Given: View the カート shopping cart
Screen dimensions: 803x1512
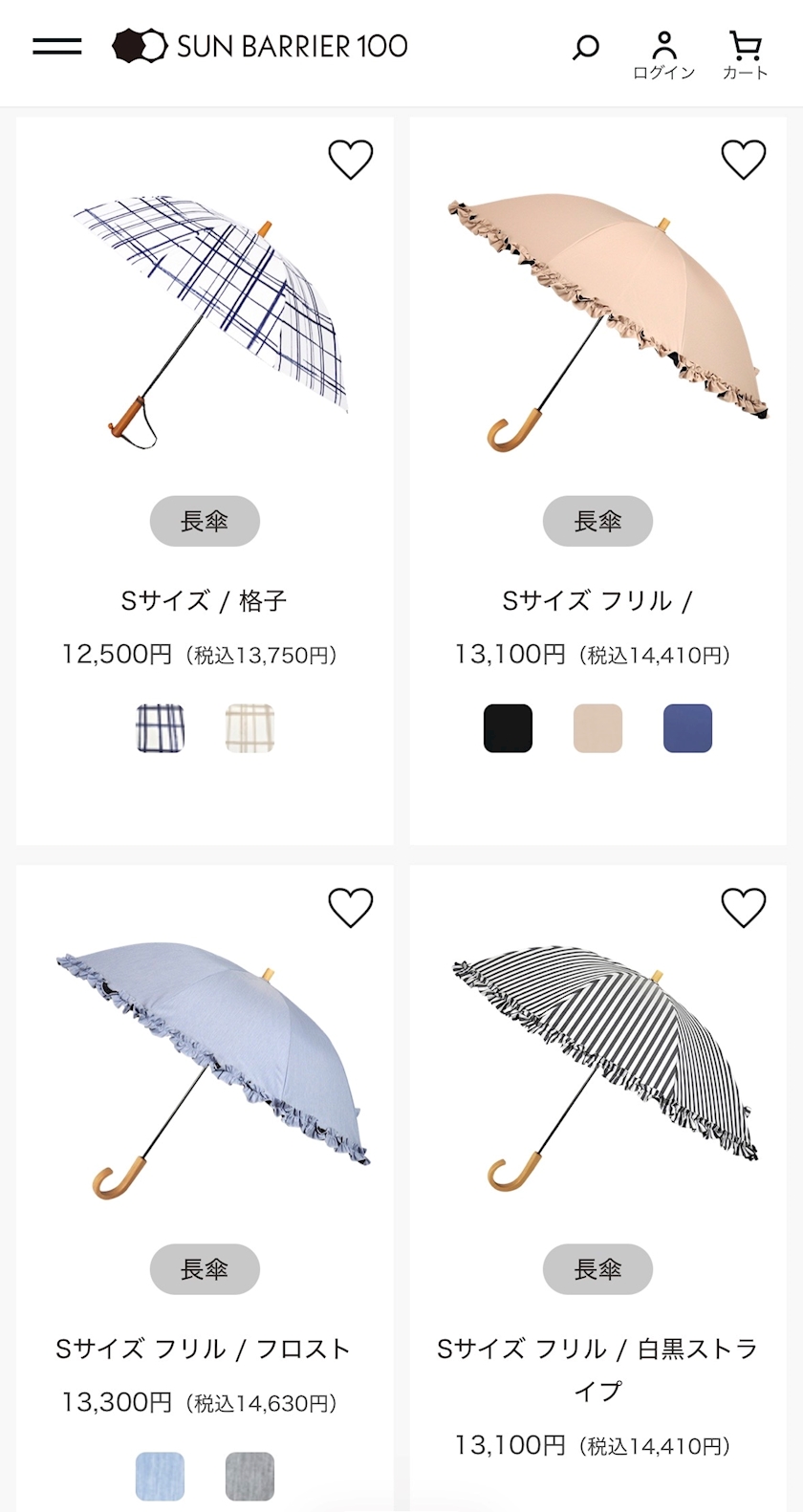Looking at the screenshot, I should click(745, 54).
